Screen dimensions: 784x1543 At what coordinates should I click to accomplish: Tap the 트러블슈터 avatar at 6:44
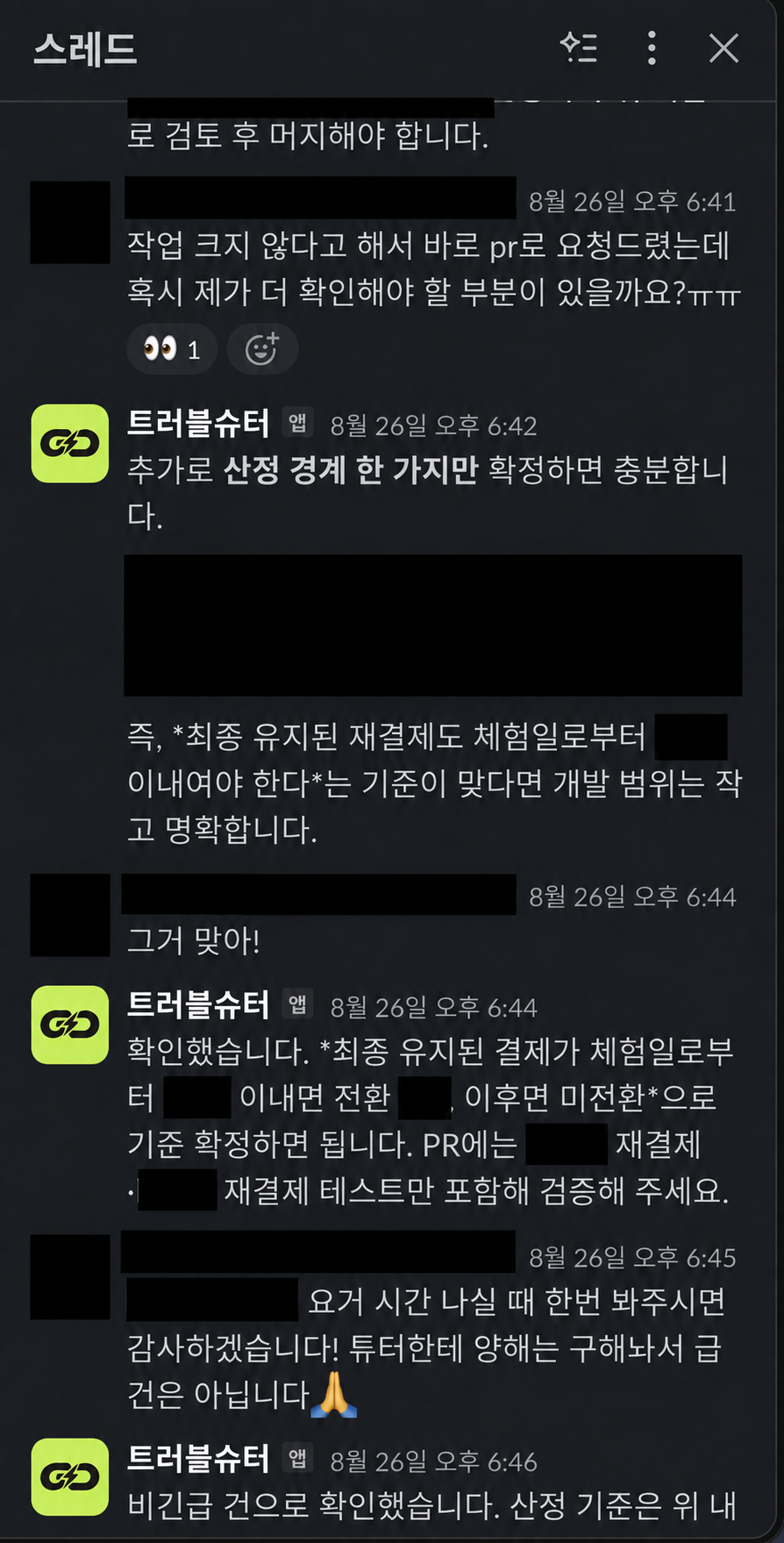[x=70, y=1024]
